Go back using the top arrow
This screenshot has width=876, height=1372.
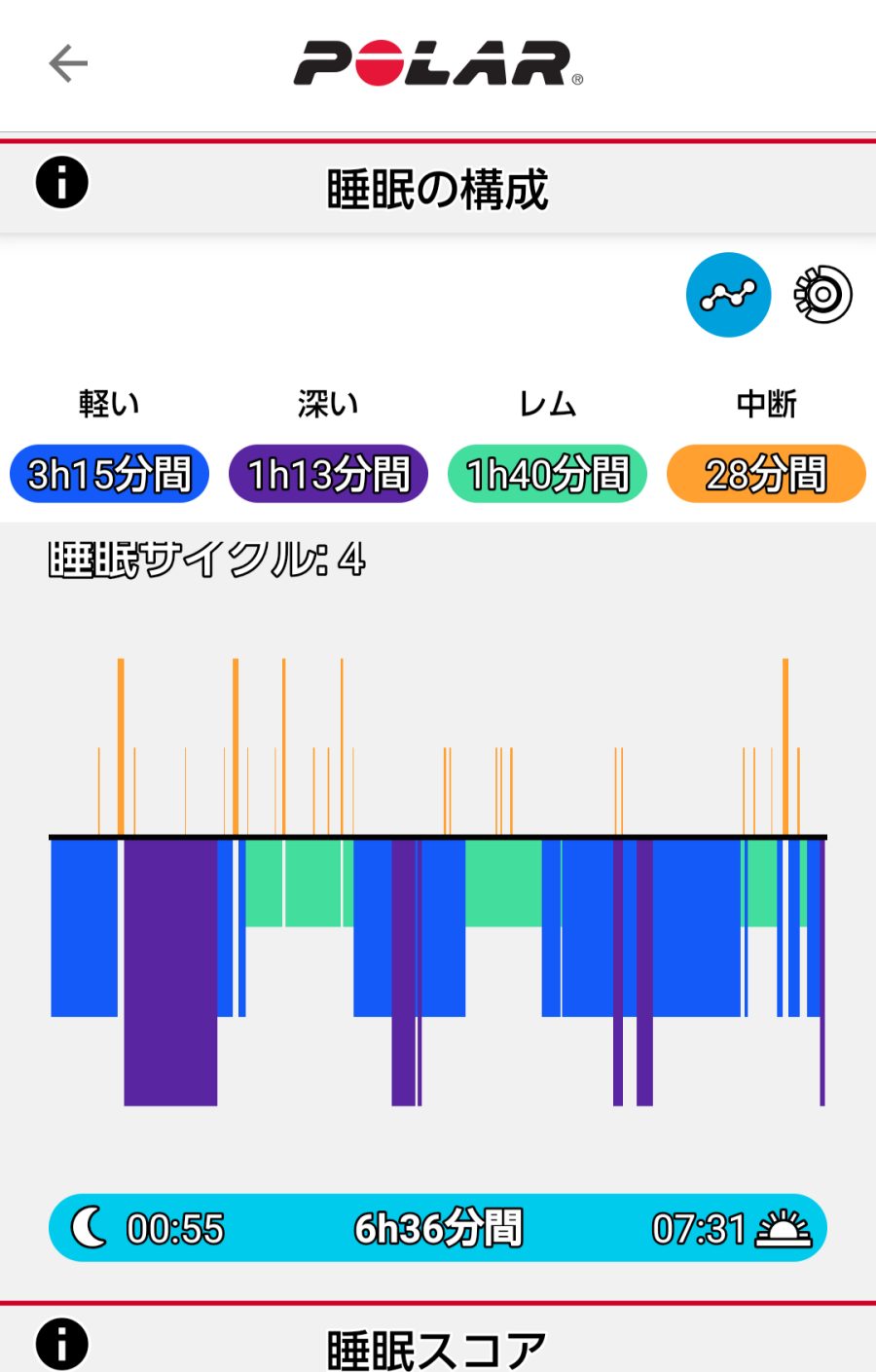point(68,64)
